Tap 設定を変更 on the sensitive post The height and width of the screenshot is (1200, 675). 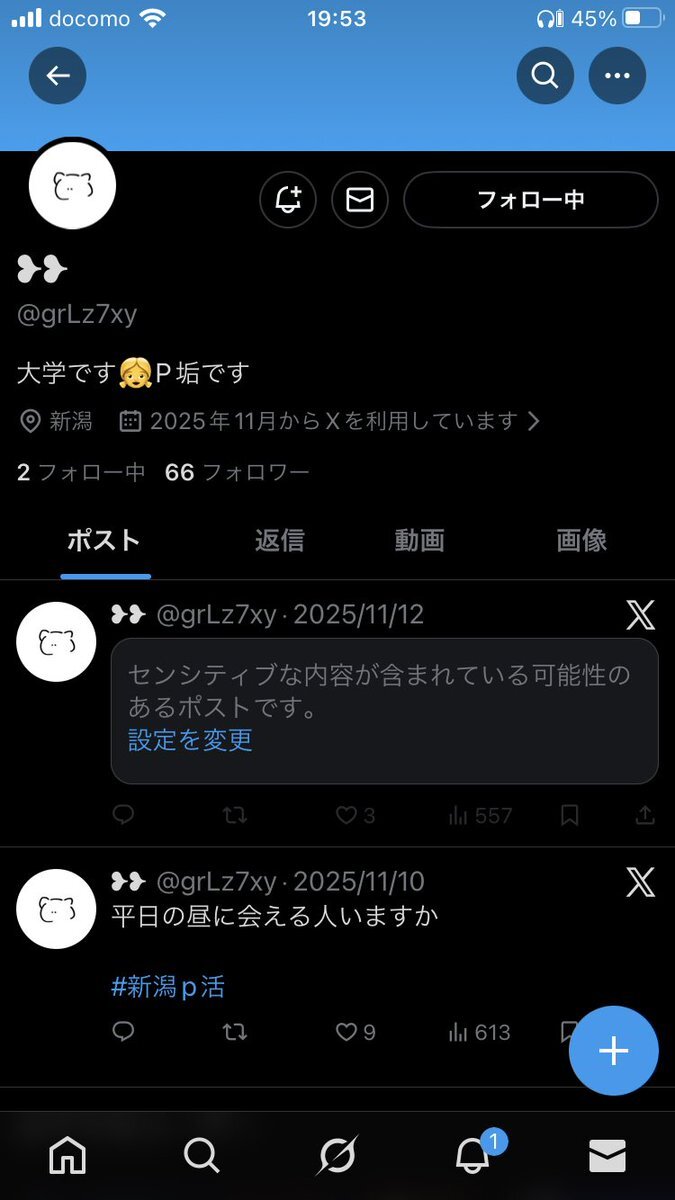pos(190,740)
